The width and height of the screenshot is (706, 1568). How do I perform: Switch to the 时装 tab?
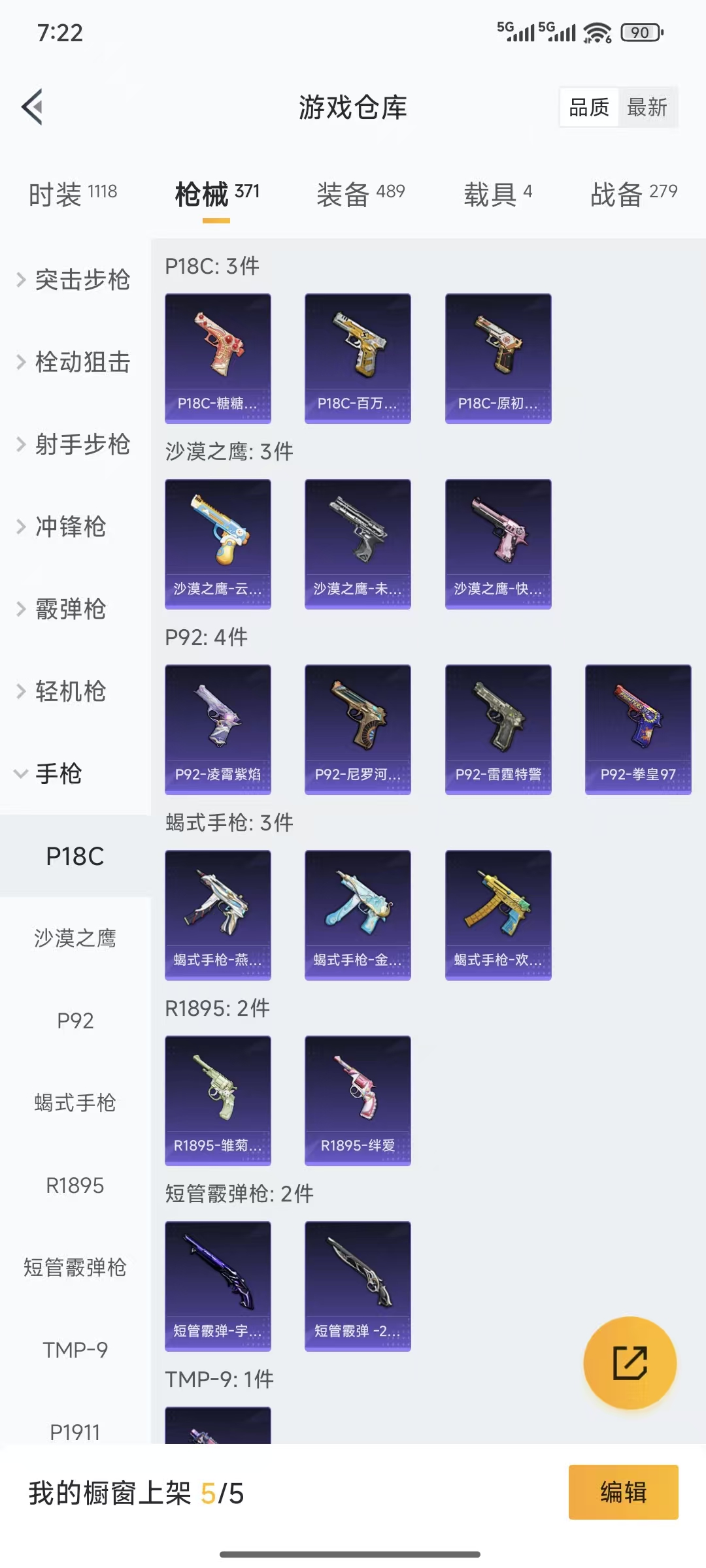click(73, 194)
